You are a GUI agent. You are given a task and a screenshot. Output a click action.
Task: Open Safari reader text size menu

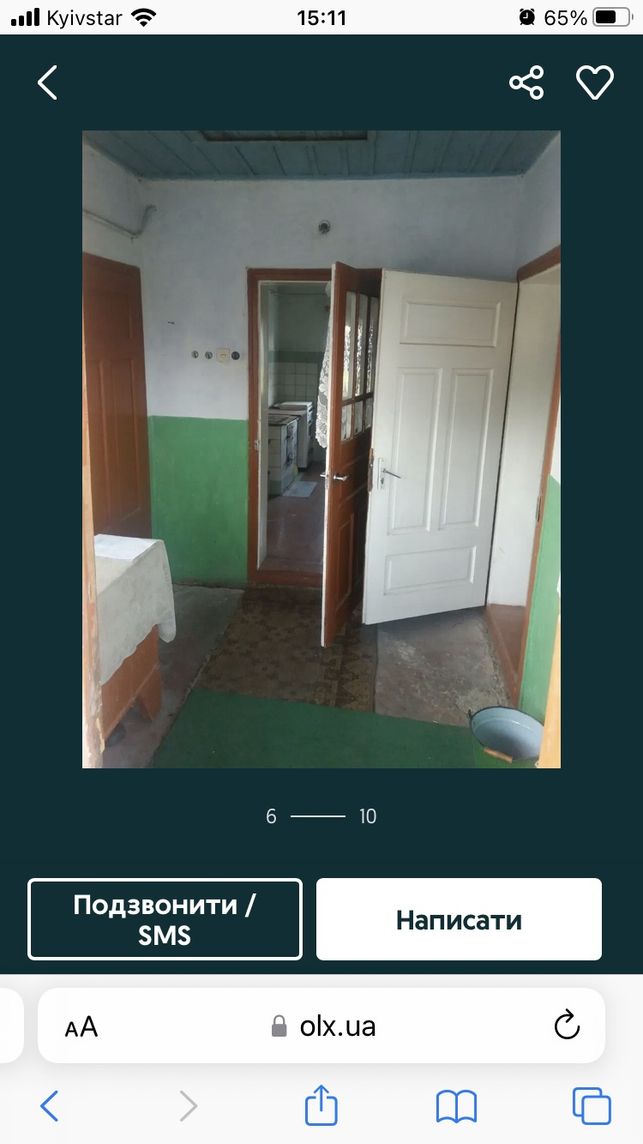pyautogui.click(x=81, y=1027)
